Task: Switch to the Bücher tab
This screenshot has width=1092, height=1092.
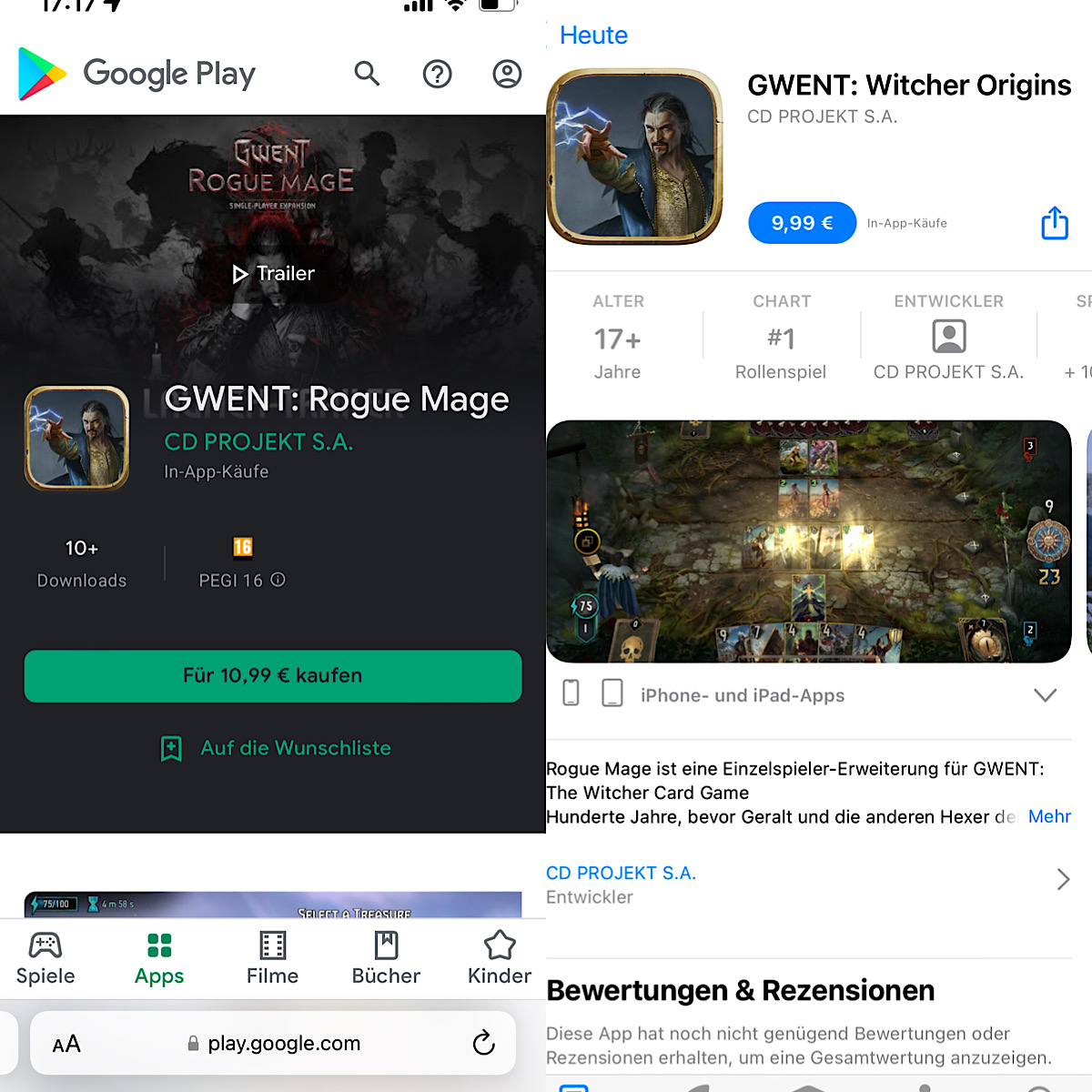Action: pyautogui.click(x=386, y=958)
